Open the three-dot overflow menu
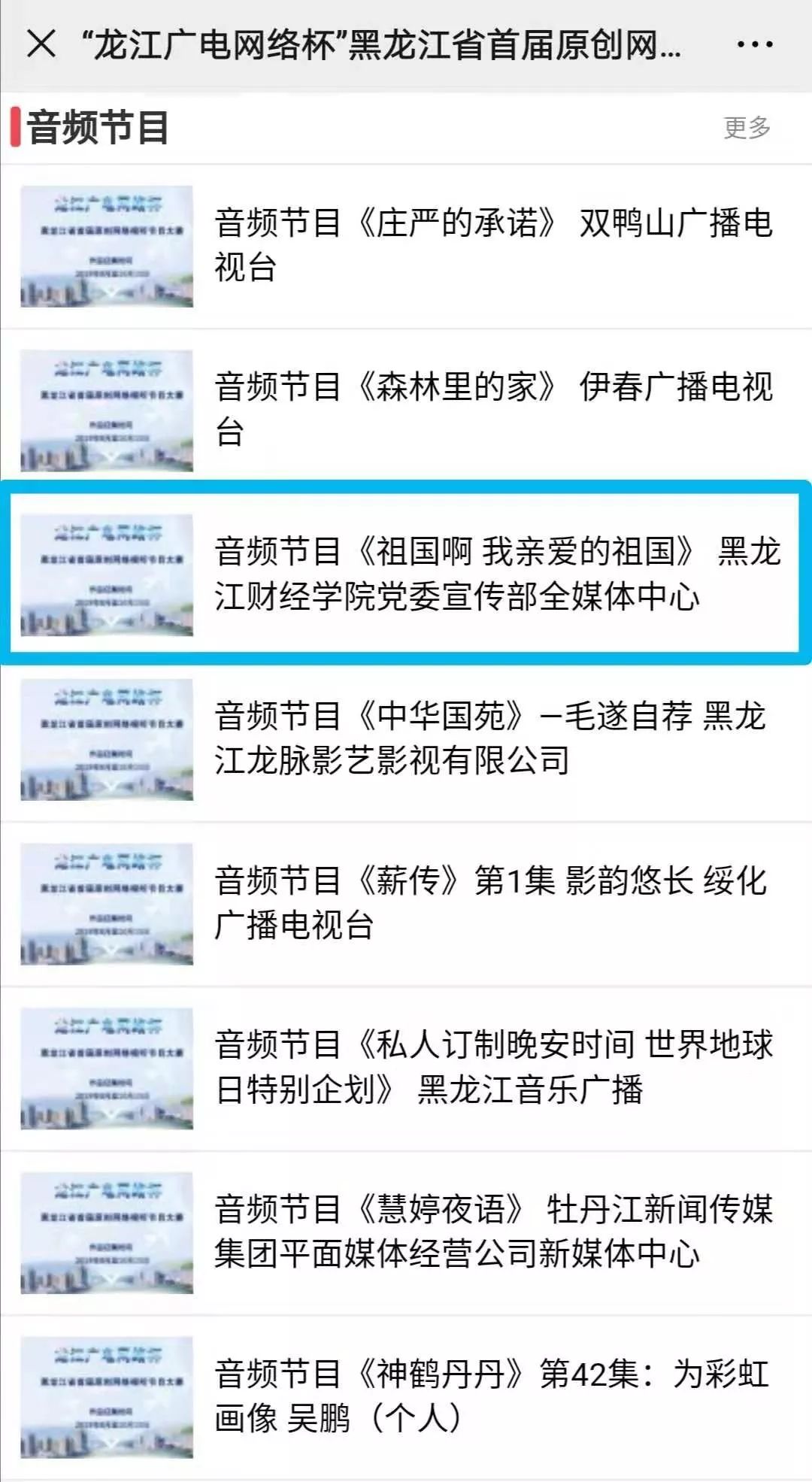This screenshot has width=812, height=1482. pos(754,44)
